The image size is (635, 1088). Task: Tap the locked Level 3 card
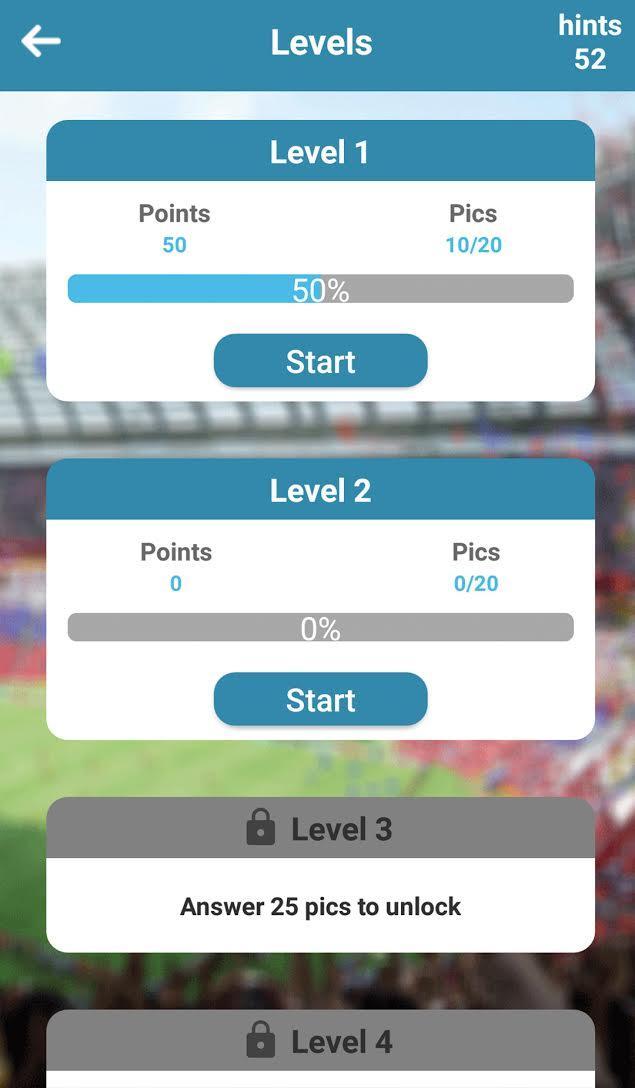pyautogui.click(x=320, y=874)
